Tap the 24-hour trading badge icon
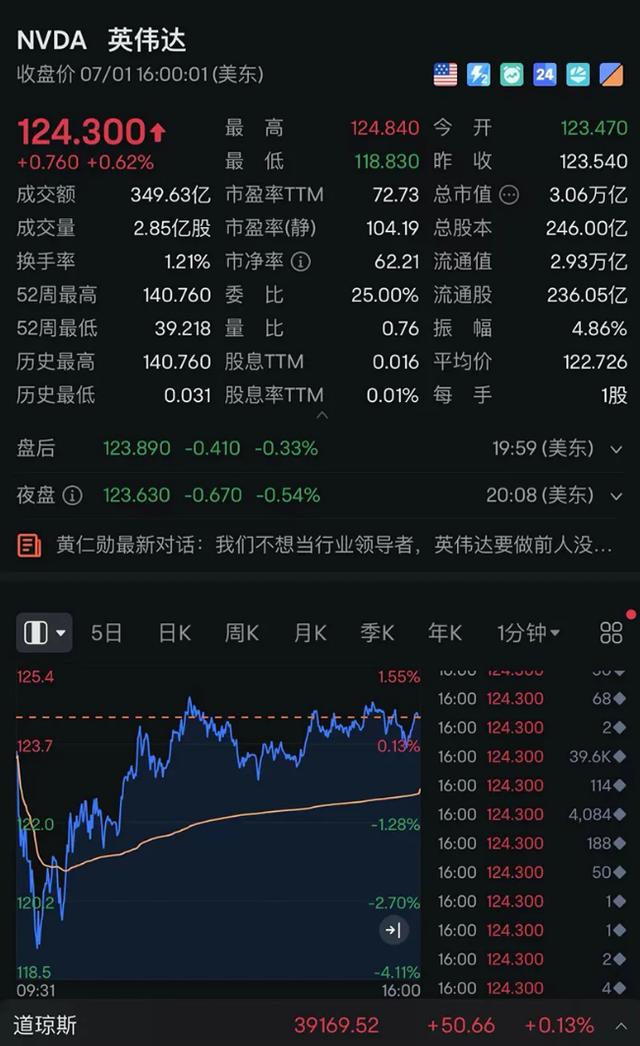The image size is (640, 1046). (545, 75)
